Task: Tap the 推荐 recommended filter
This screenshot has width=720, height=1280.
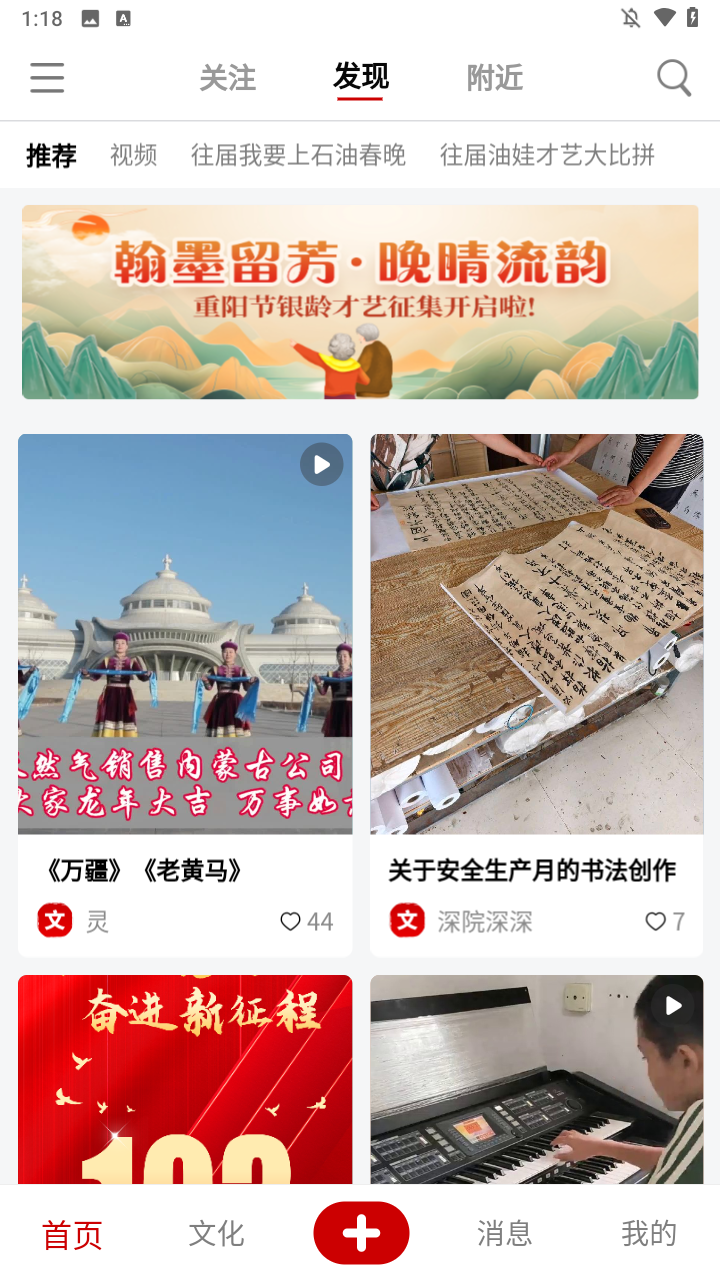Action: coord(51,155)
